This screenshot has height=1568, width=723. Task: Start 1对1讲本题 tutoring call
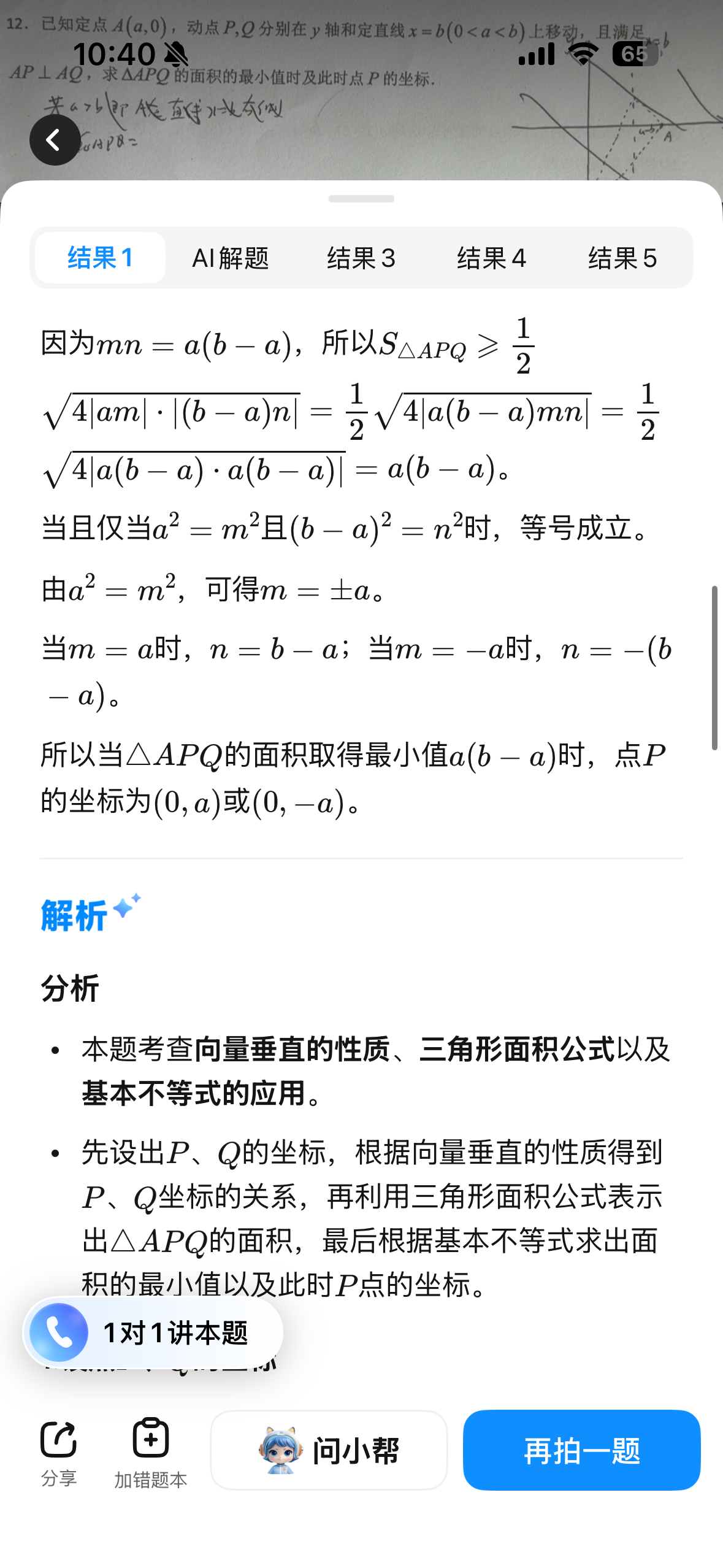pos(153,1332)
